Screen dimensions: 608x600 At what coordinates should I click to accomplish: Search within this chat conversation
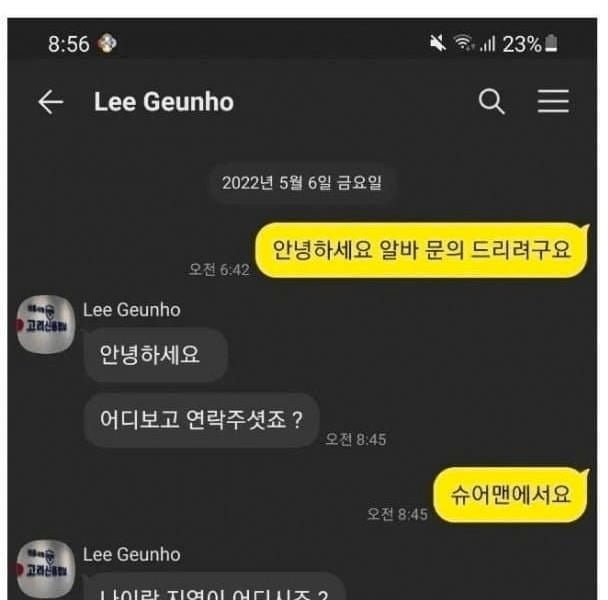[492, 102]
